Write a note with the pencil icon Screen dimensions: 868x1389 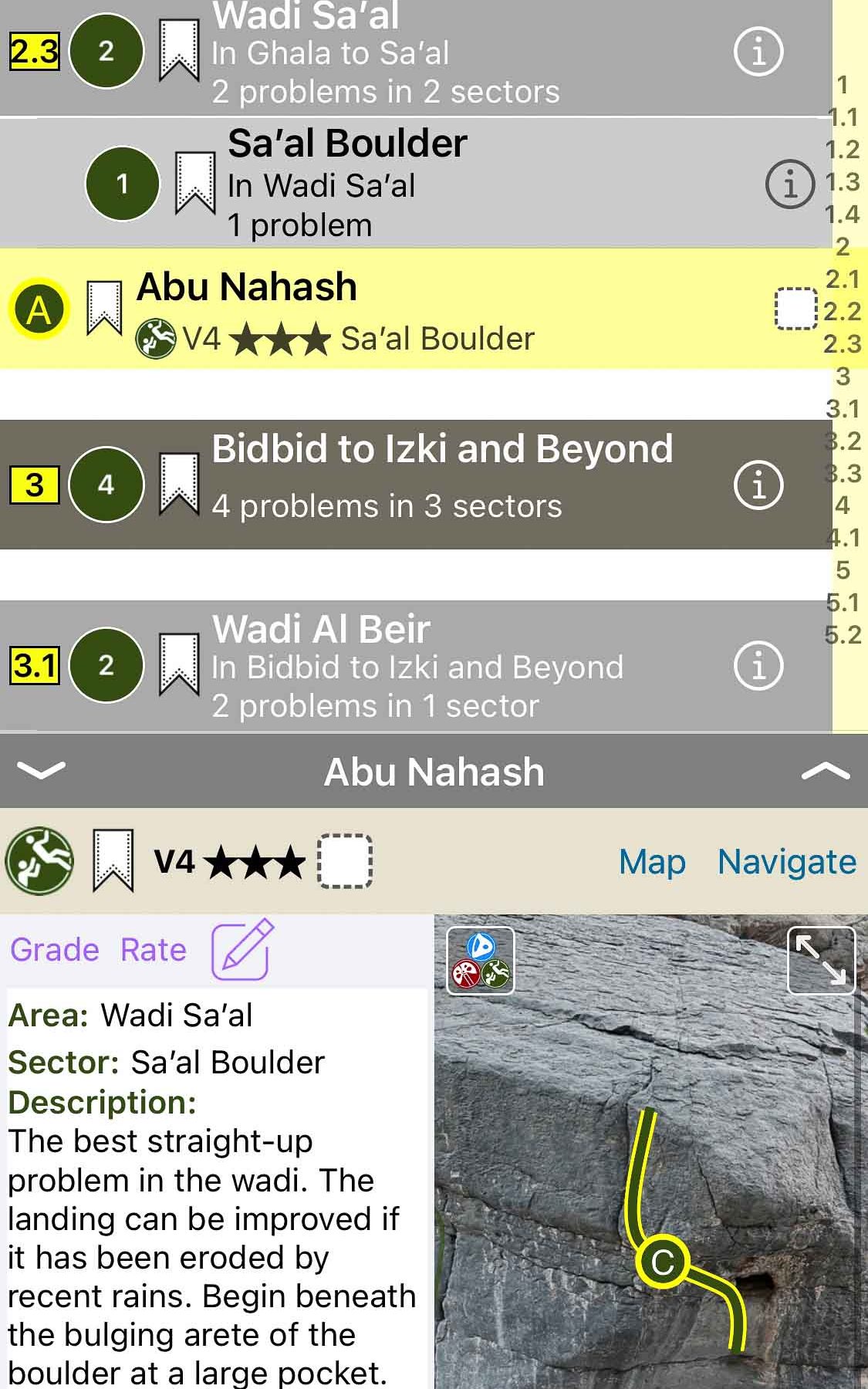(x=242, y=948)
